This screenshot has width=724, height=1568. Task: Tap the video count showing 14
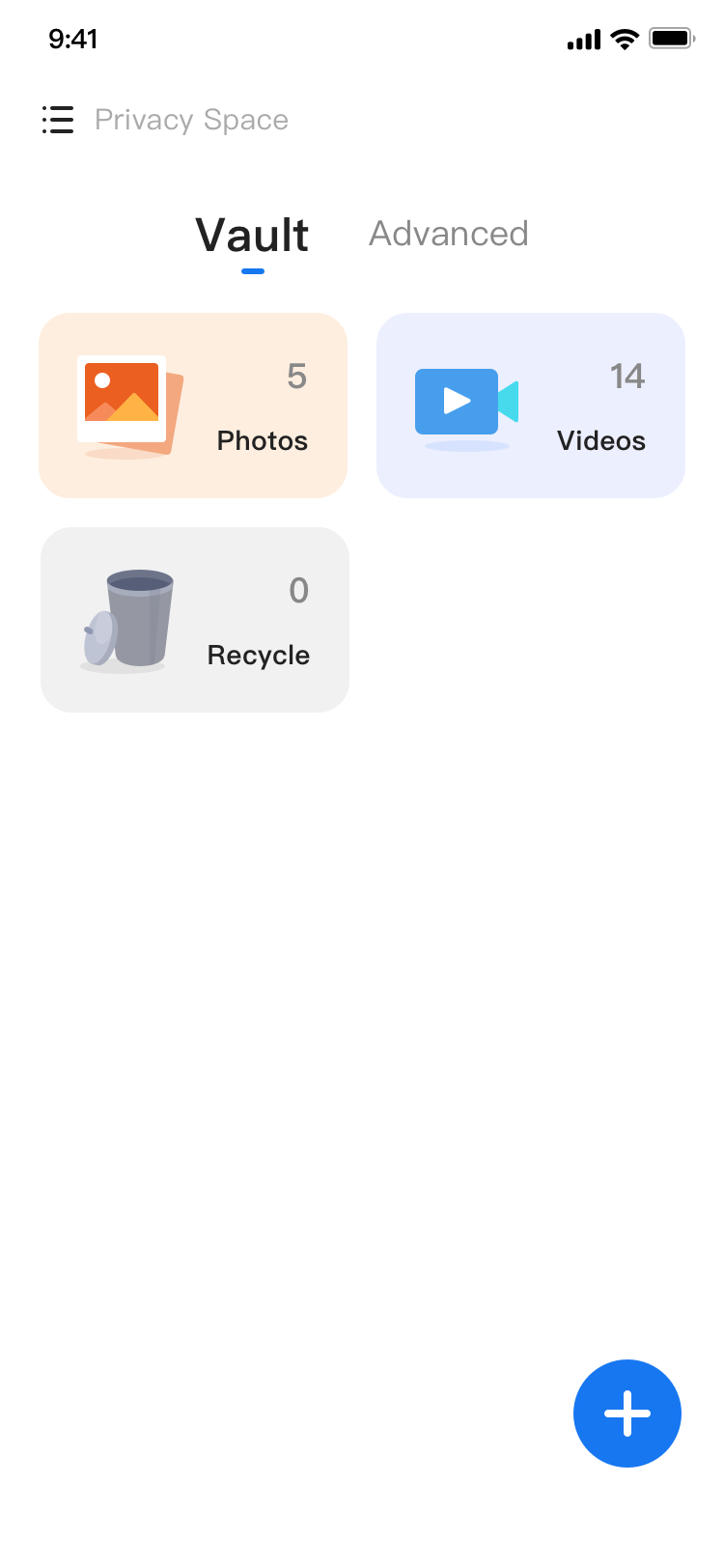click(x=627, y=378)
